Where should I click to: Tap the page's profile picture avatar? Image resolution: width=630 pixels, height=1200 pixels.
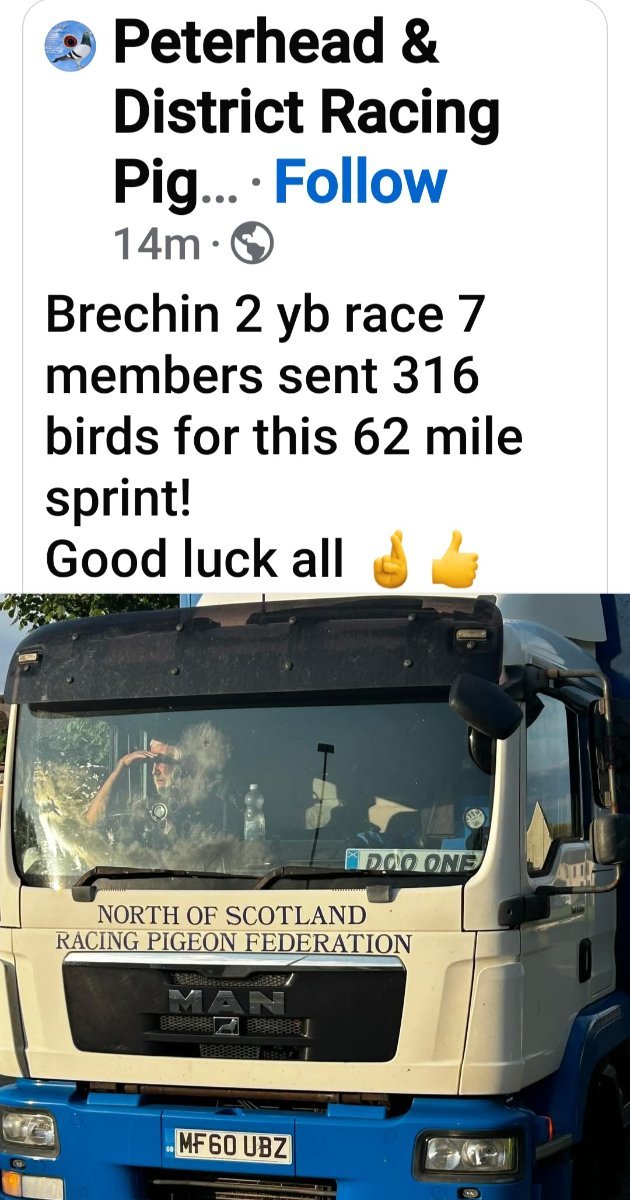[x=71, y=46]
